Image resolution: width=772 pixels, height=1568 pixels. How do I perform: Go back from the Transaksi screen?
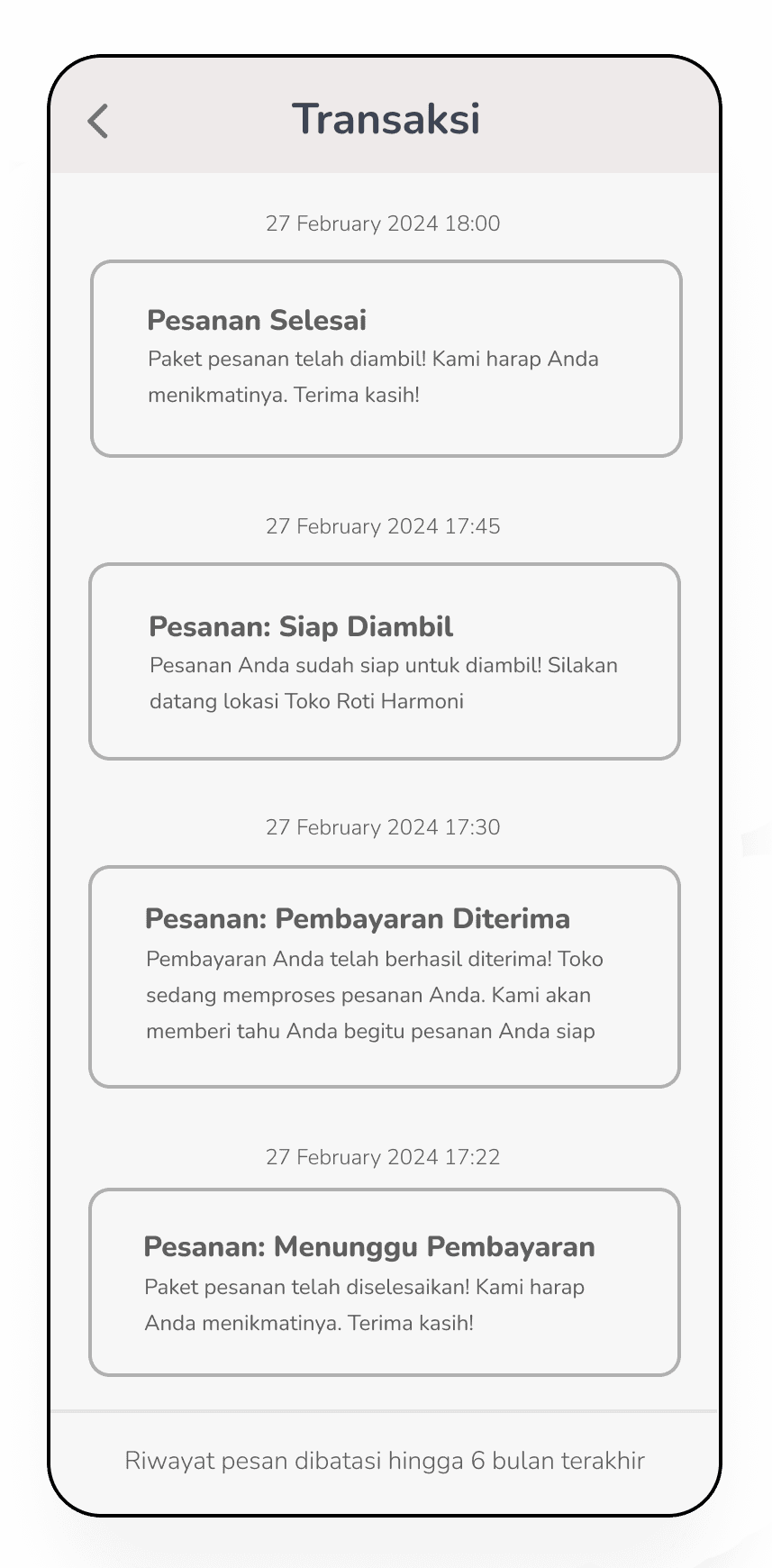98,121
